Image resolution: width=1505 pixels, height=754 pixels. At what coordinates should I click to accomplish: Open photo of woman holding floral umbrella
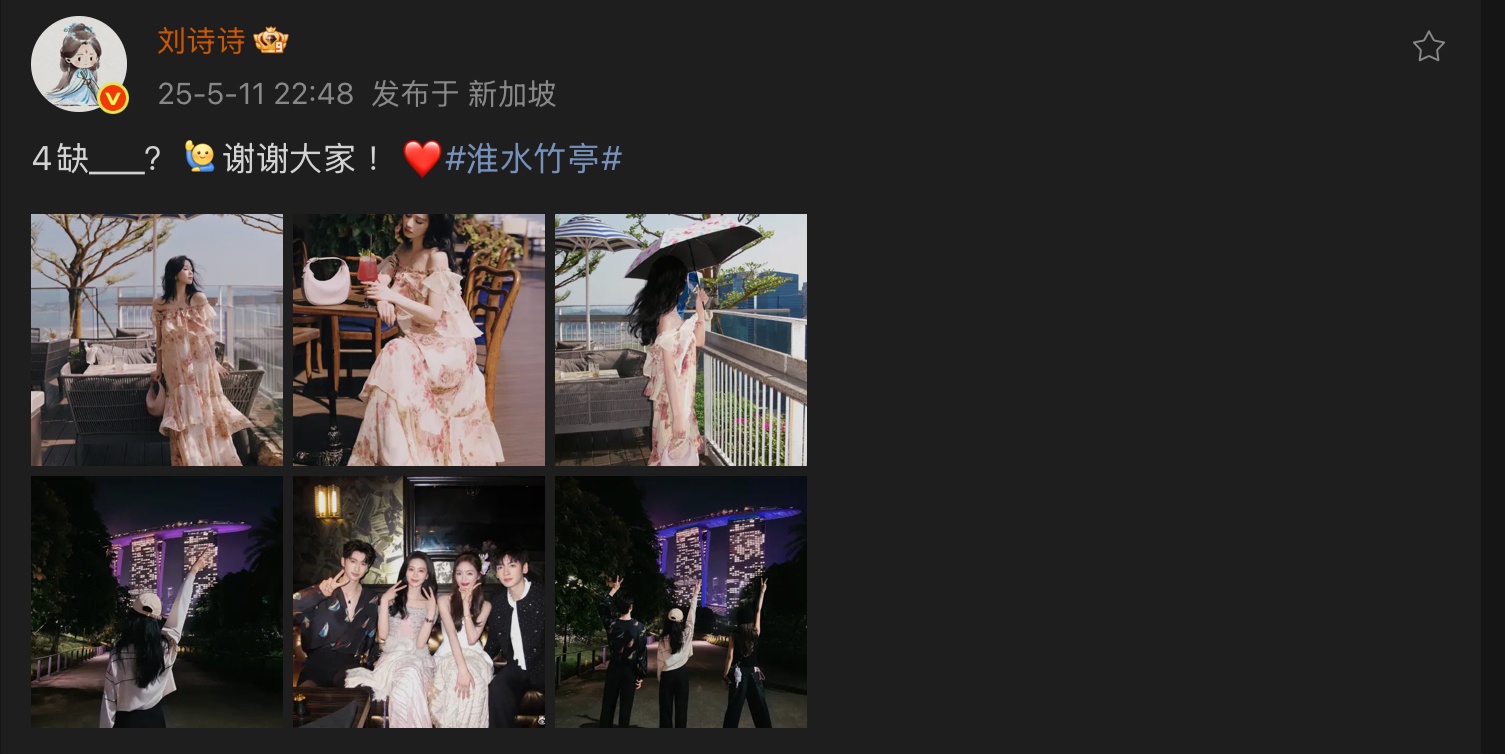[x=681, y=340]
